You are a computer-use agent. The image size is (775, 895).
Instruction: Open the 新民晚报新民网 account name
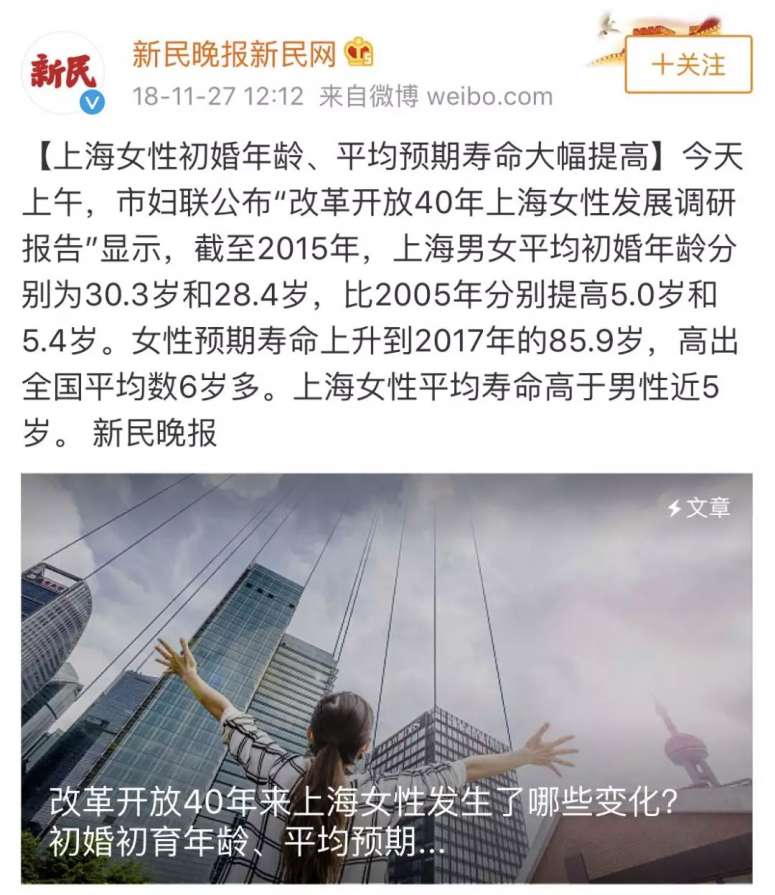tap(235, 53)
